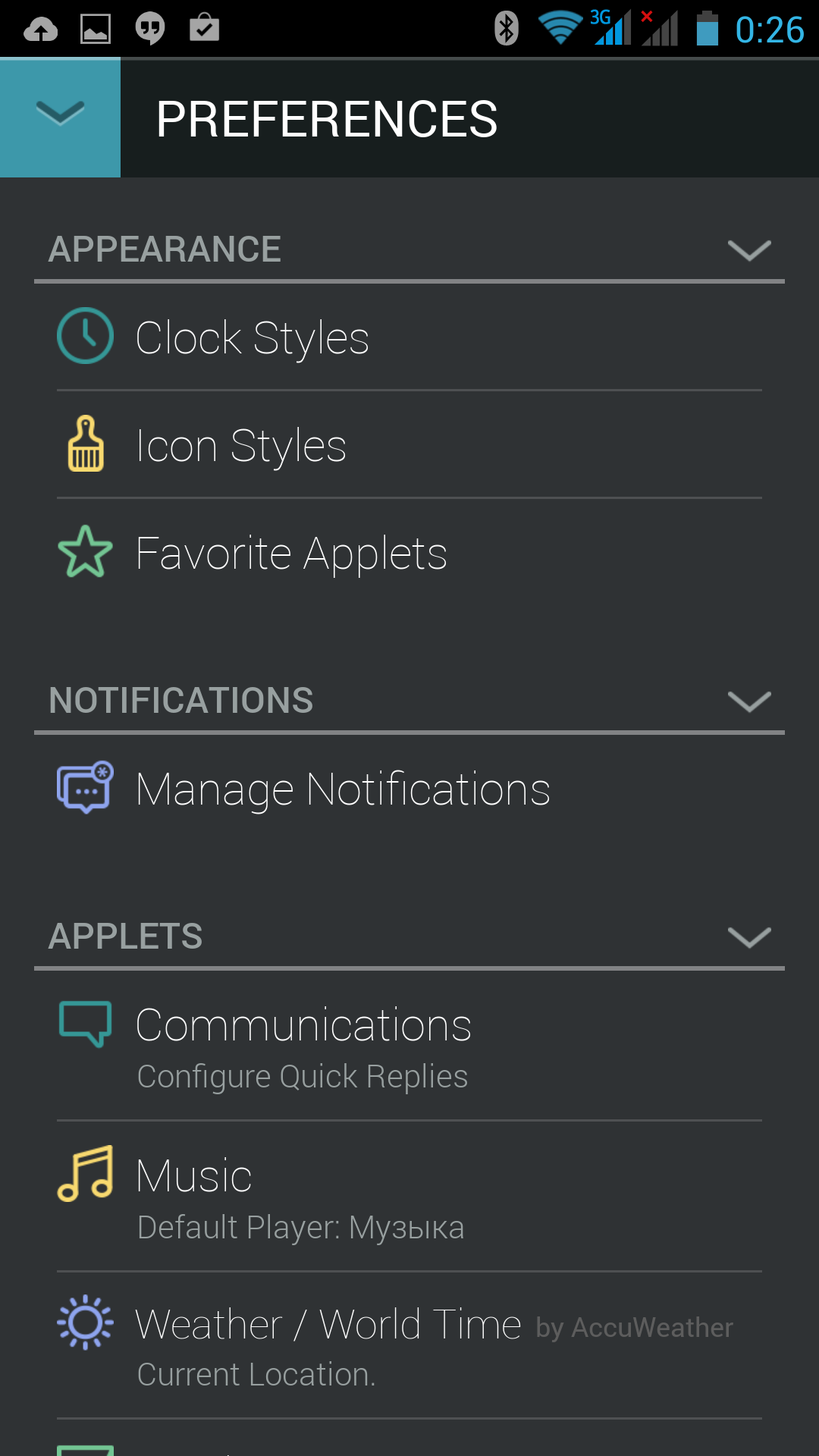Open Manage Notifications
The image size is (819, 1456).
click(x=409, y=789)
